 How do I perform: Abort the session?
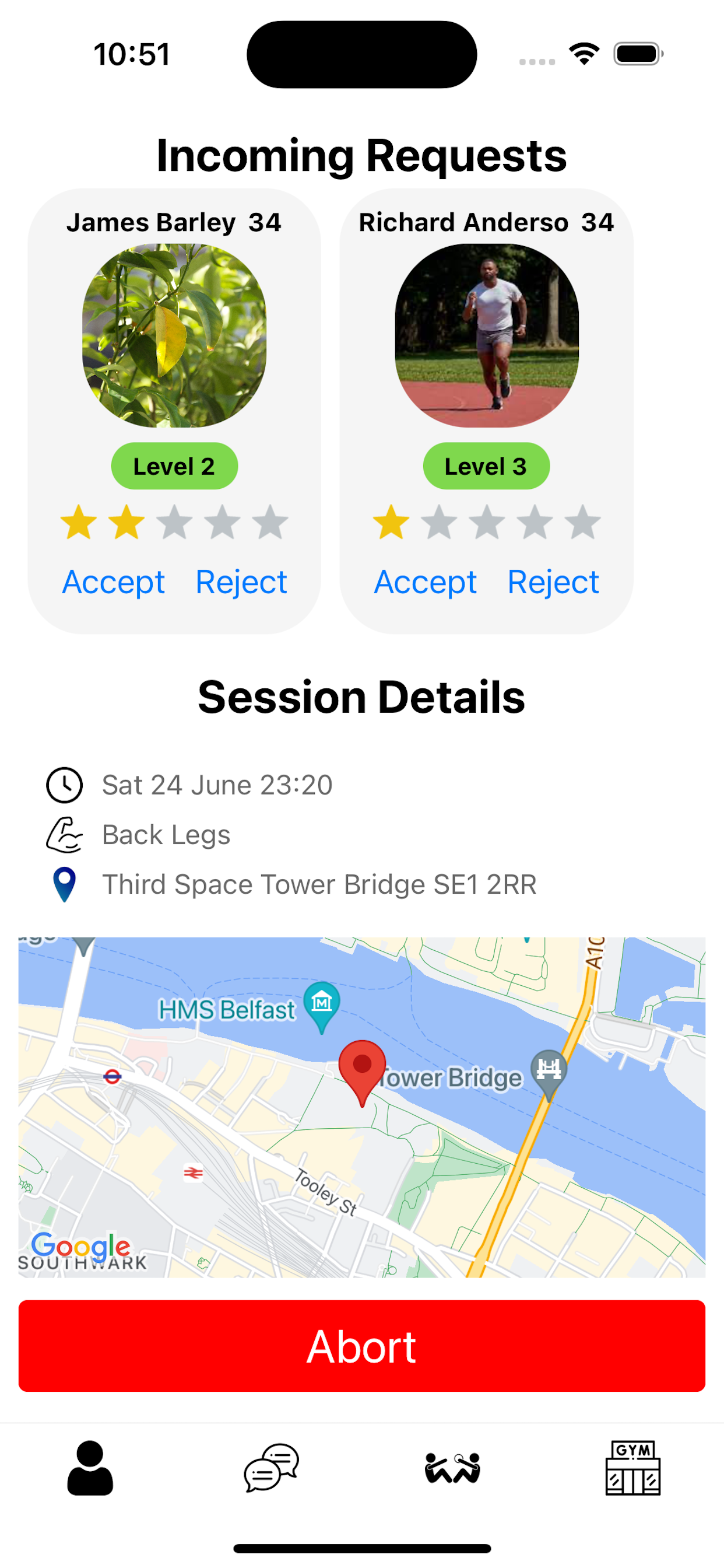point(361,1346)
